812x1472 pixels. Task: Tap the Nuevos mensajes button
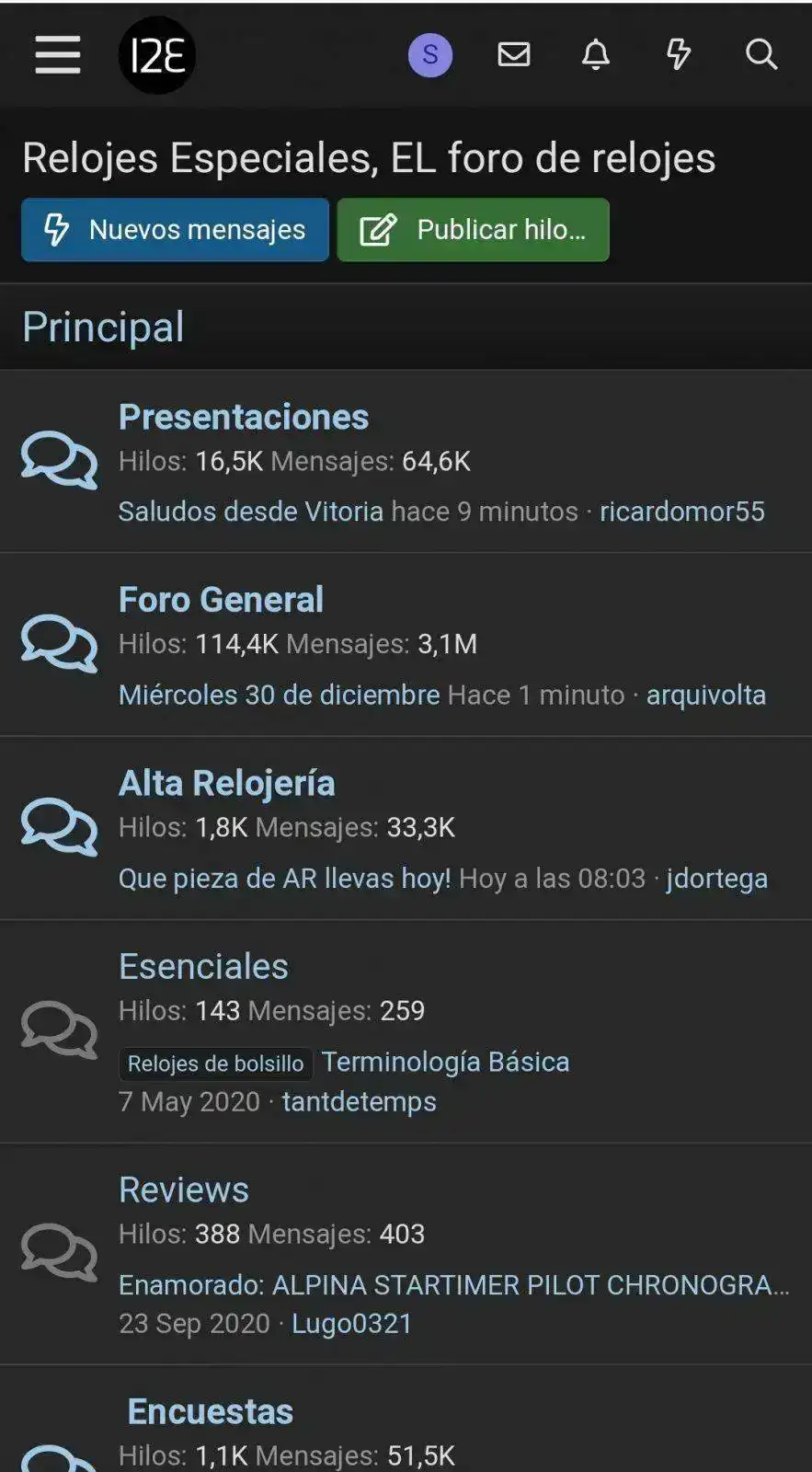(x=176, y=230)
